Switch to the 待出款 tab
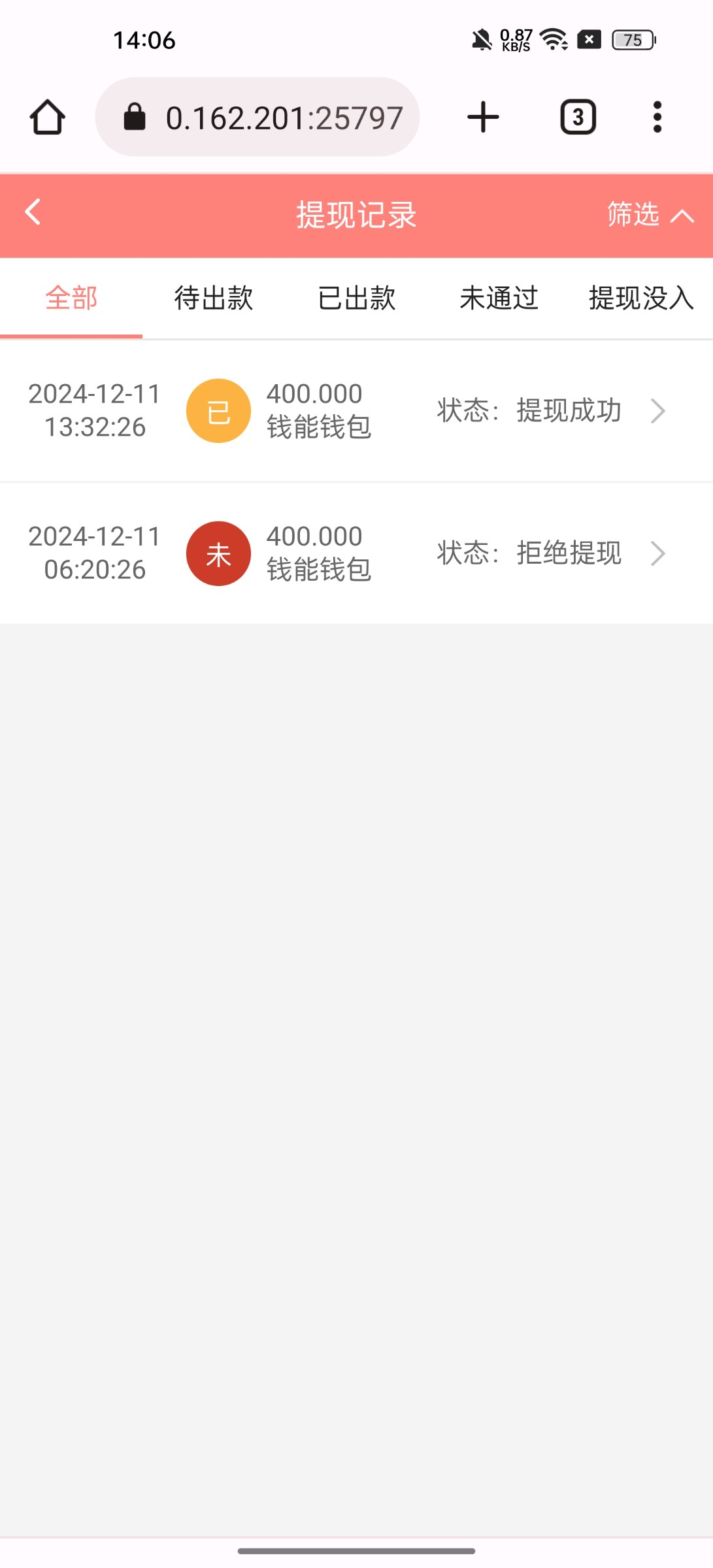Screen dimensions: 713x1568 pyautogui.click(x=214, y=299)
